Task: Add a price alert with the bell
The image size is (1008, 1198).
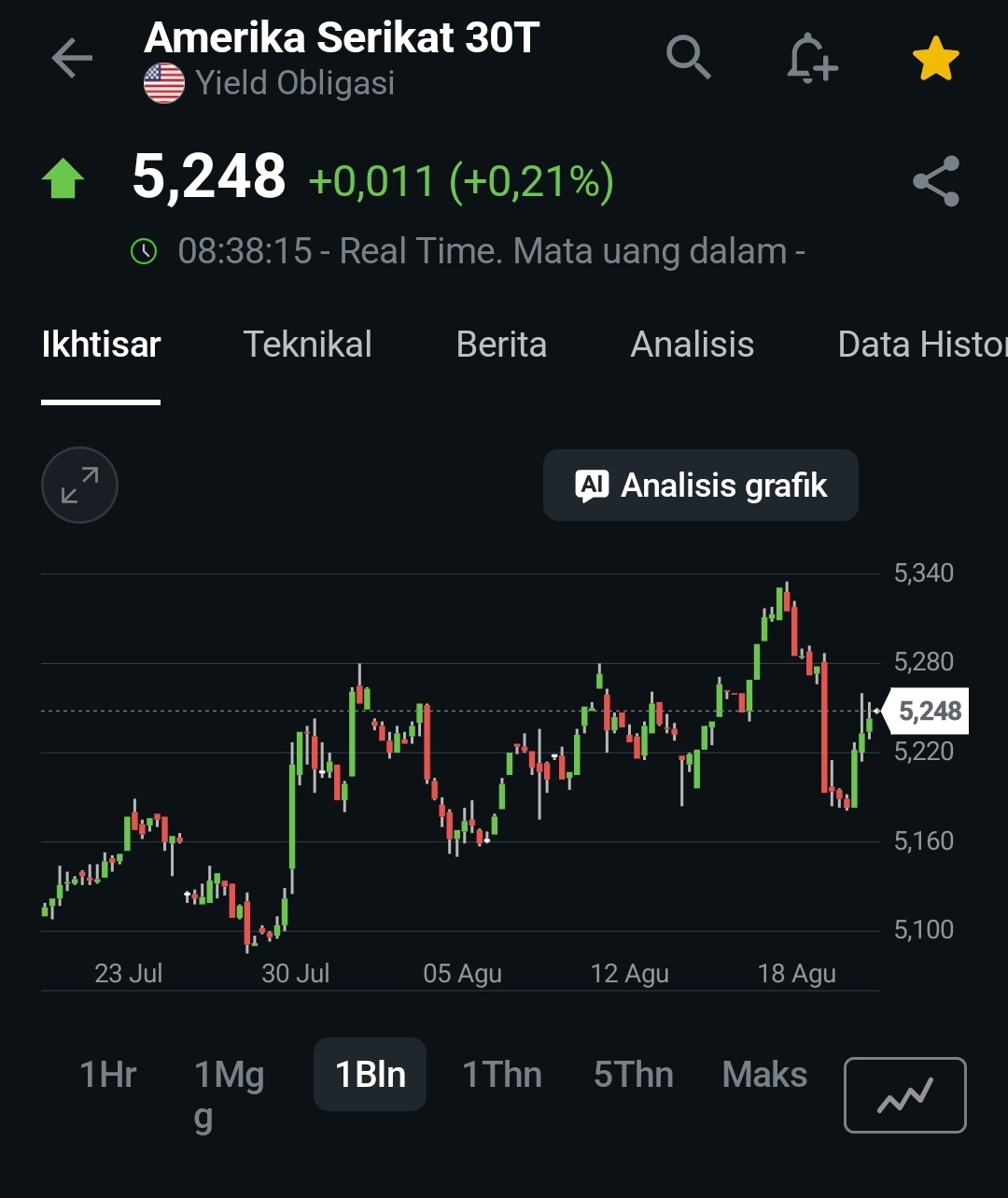Action: pyautogui.click(x=811, y=59)
